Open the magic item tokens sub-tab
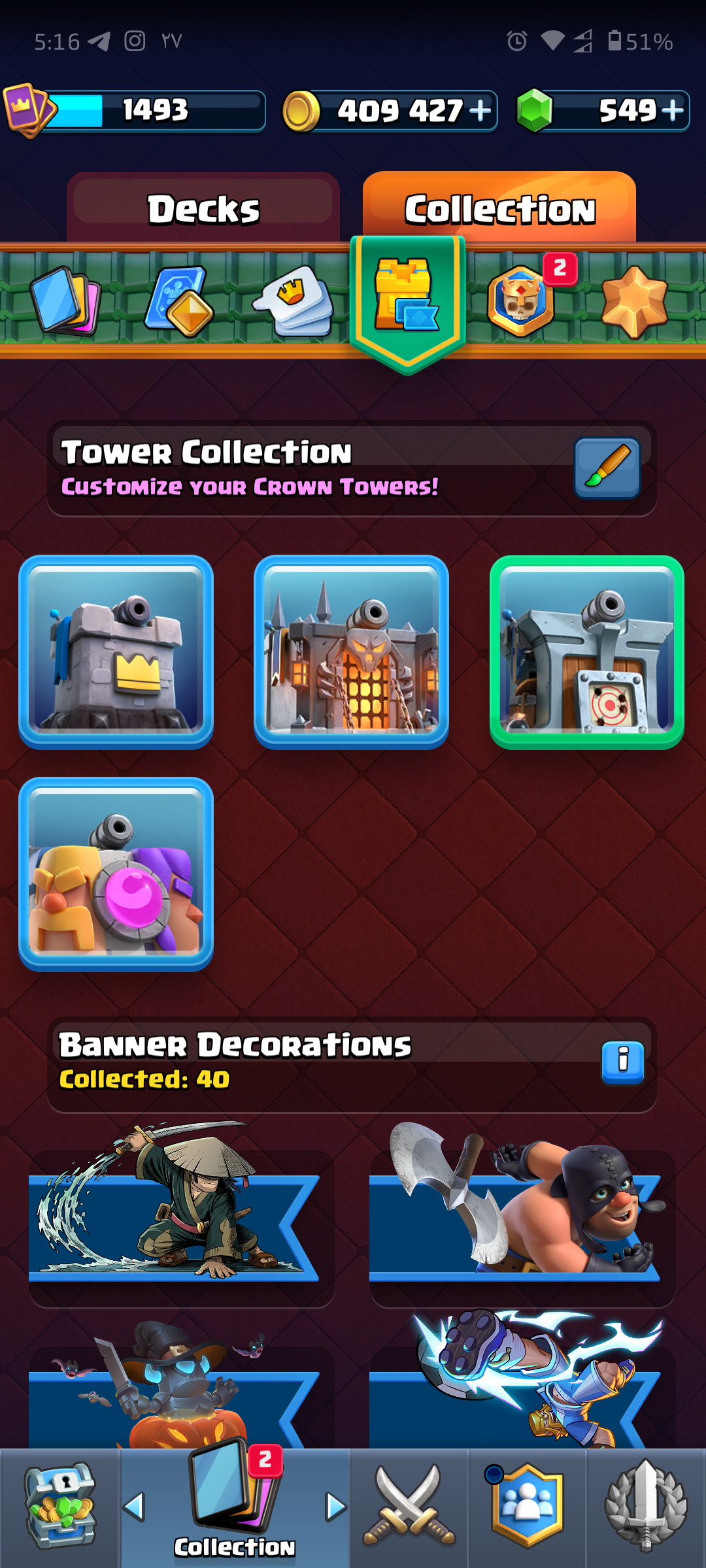 [x=179, y=301]
